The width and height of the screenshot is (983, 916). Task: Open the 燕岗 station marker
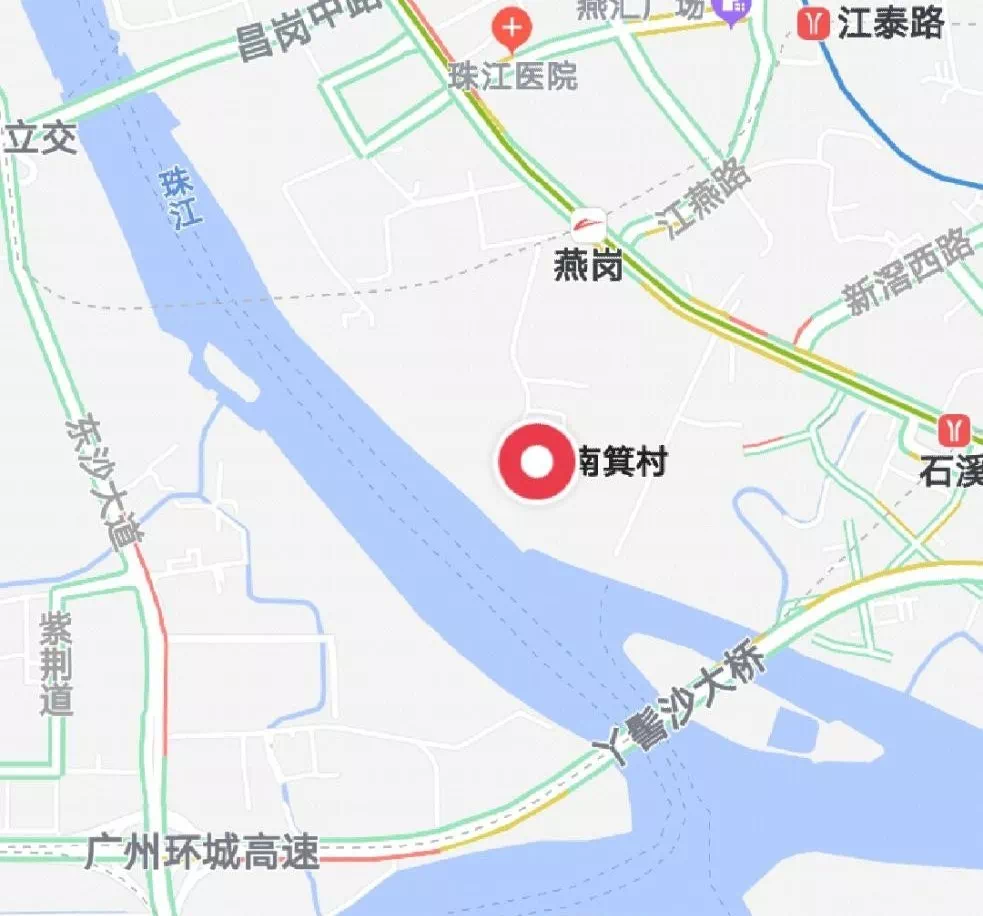[589, 223]
